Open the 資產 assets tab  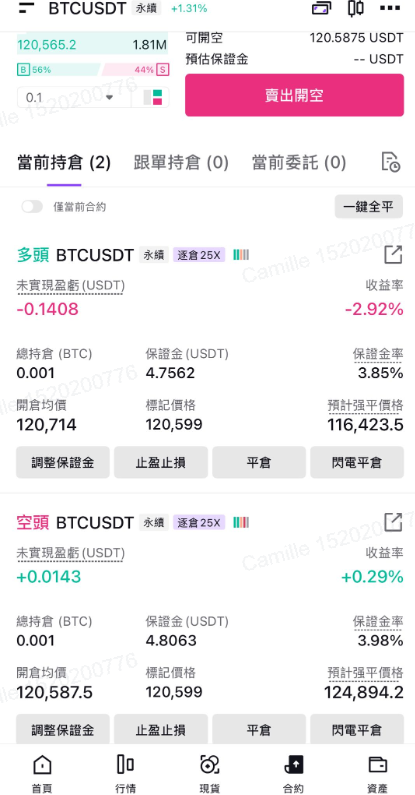pos(378,772)
